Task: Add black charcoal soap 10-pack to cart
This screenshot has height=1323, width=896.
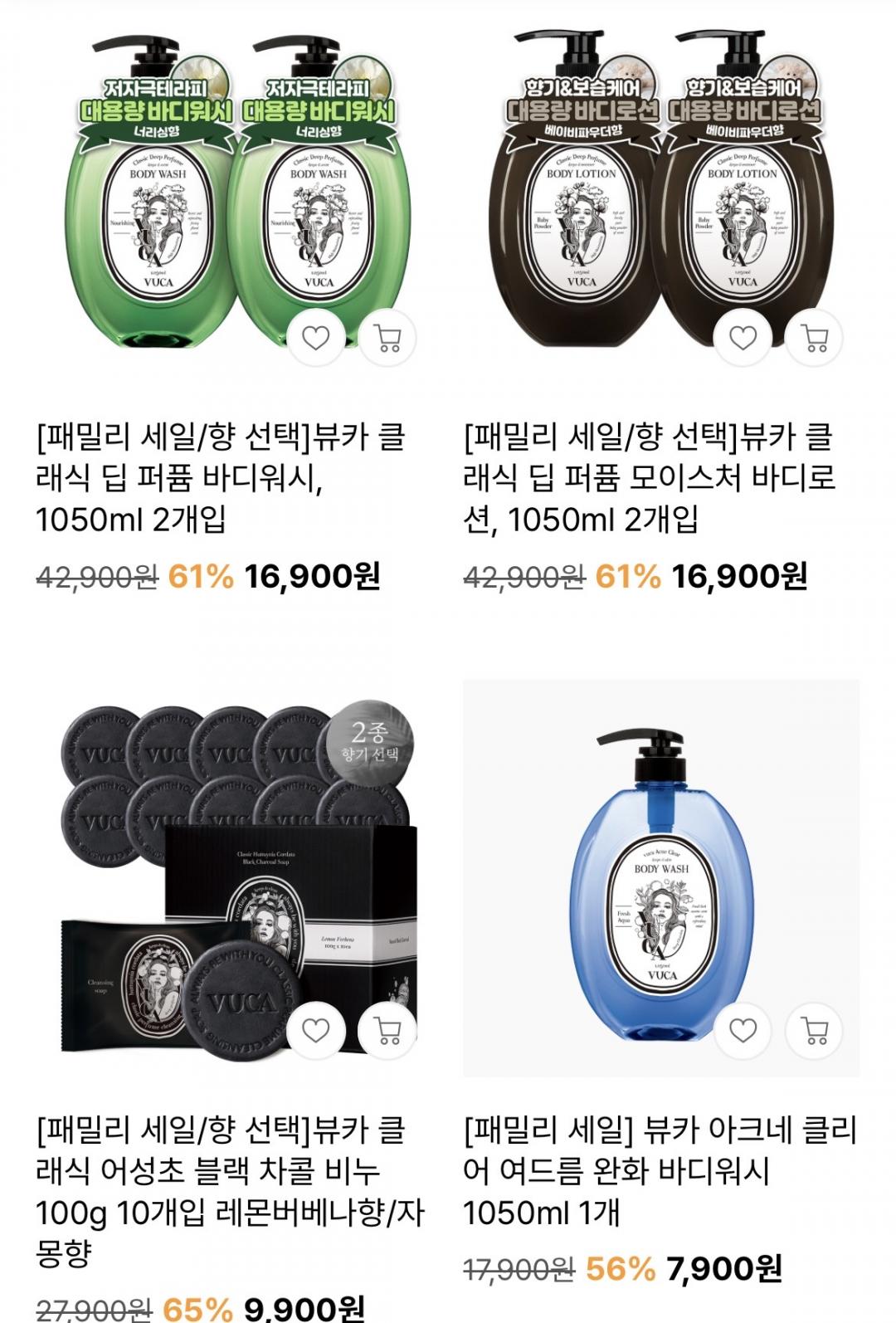Action: tap(387, 1031)
